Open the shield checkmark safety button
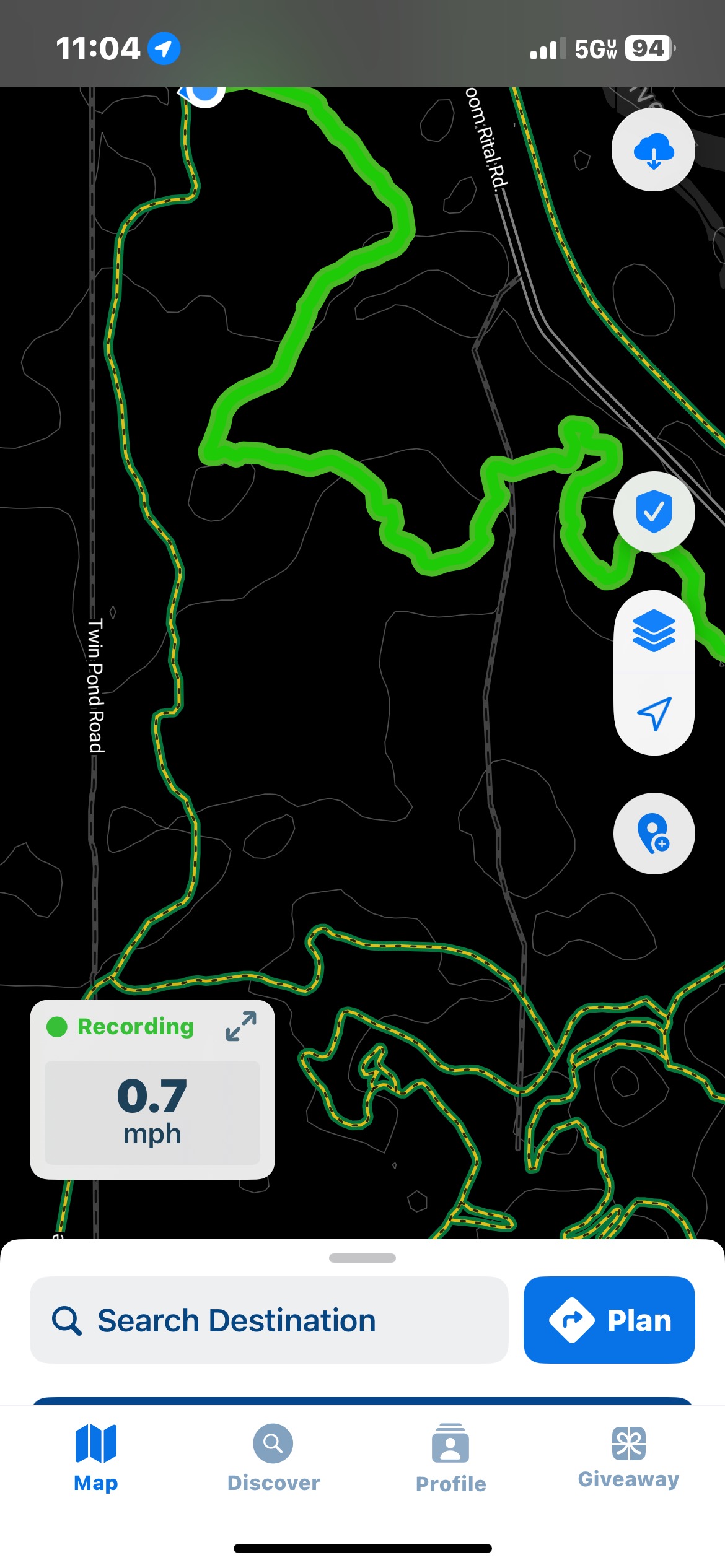Viewport: 725px width, 1568px height. pyautogui.click(x=654, y=512)
